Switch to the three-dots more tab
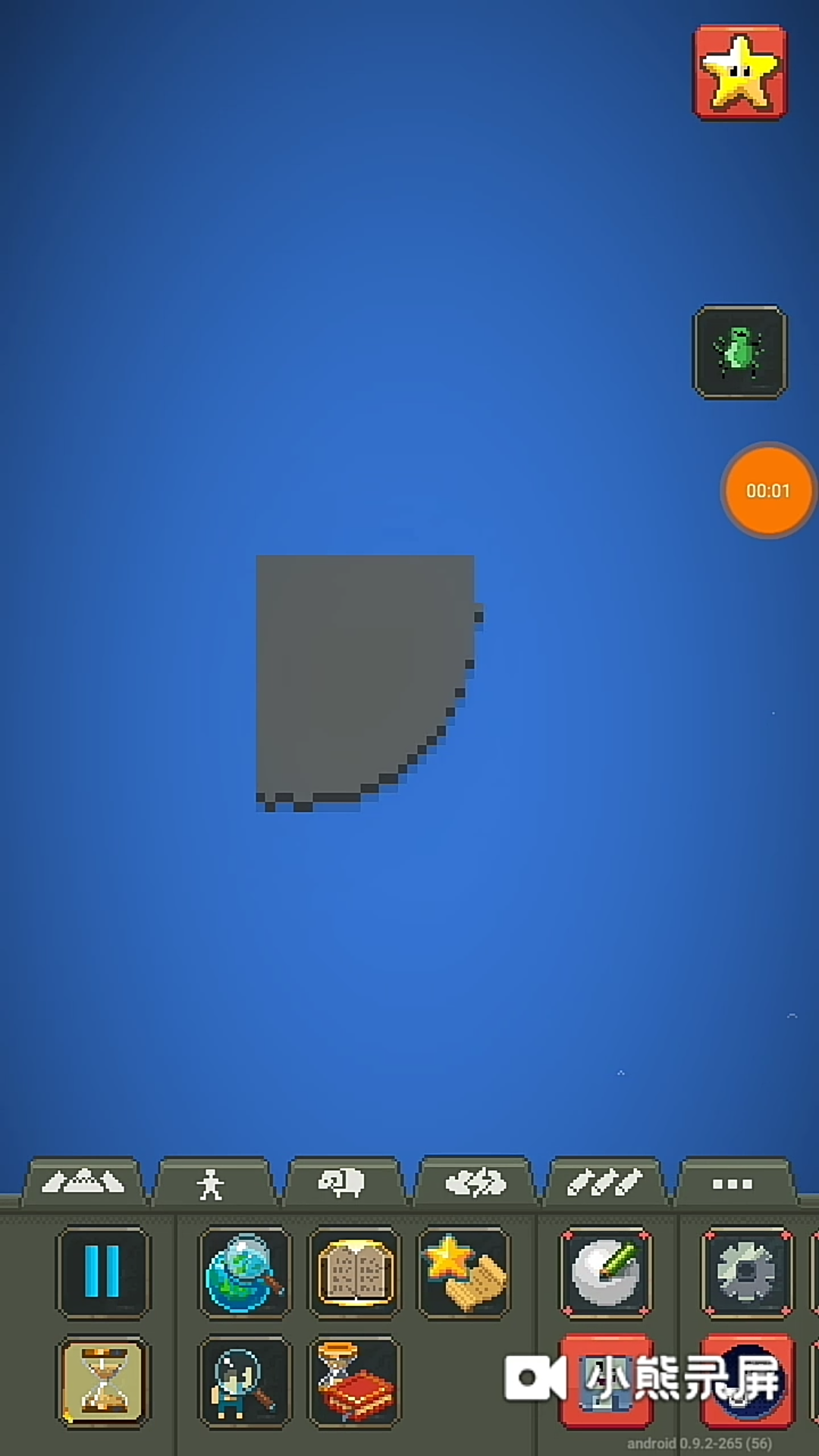The height and width of the screenshot is (1456, 819). click(x=733, y=1183)
